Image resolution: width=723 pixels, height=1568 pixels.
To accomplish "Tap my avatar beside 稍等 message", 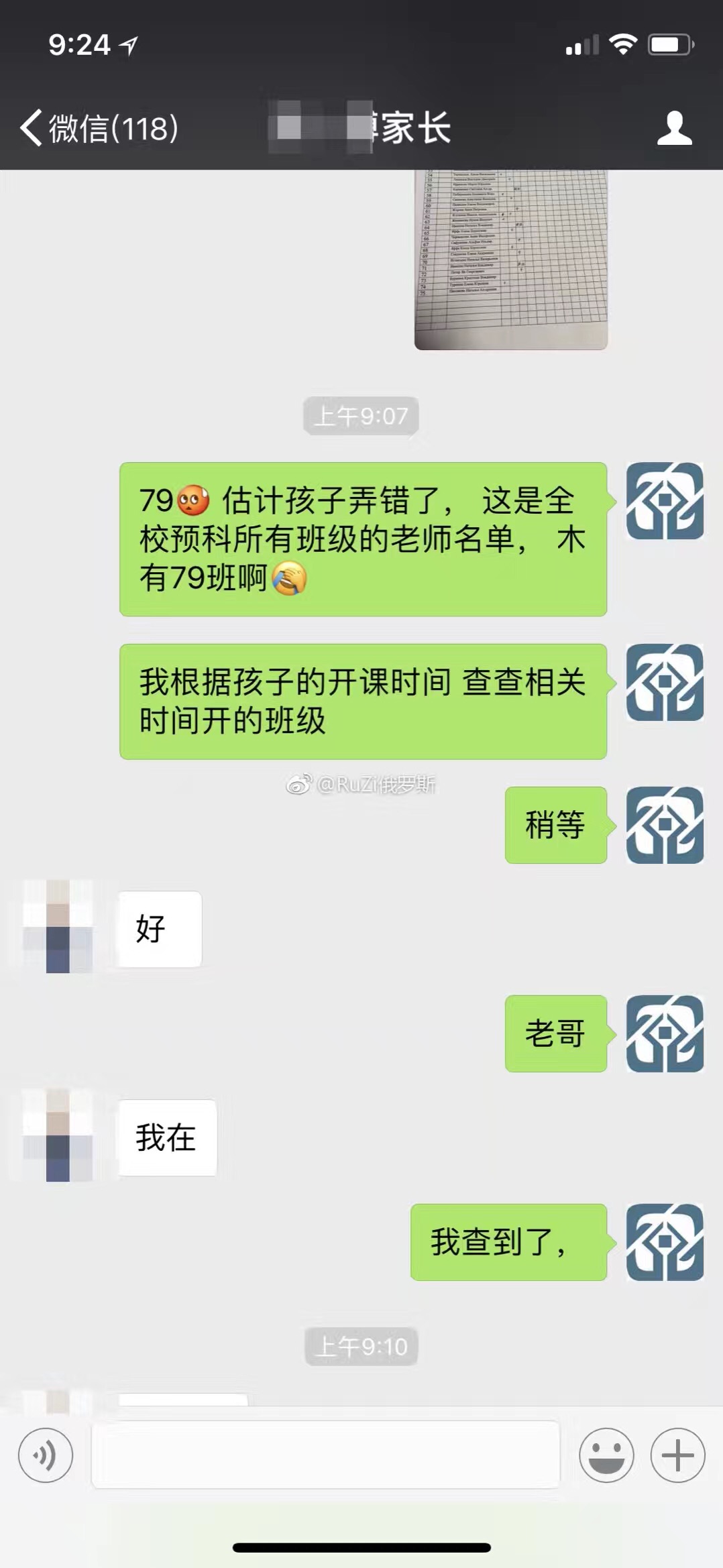I will [665, 825].
